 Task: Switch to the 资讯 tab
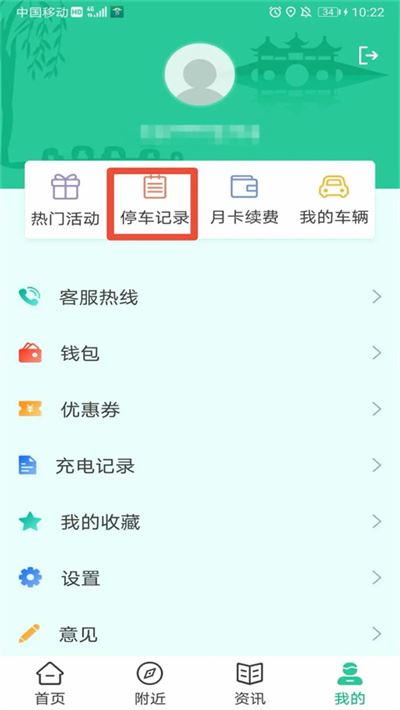click(x=250, y=683)
